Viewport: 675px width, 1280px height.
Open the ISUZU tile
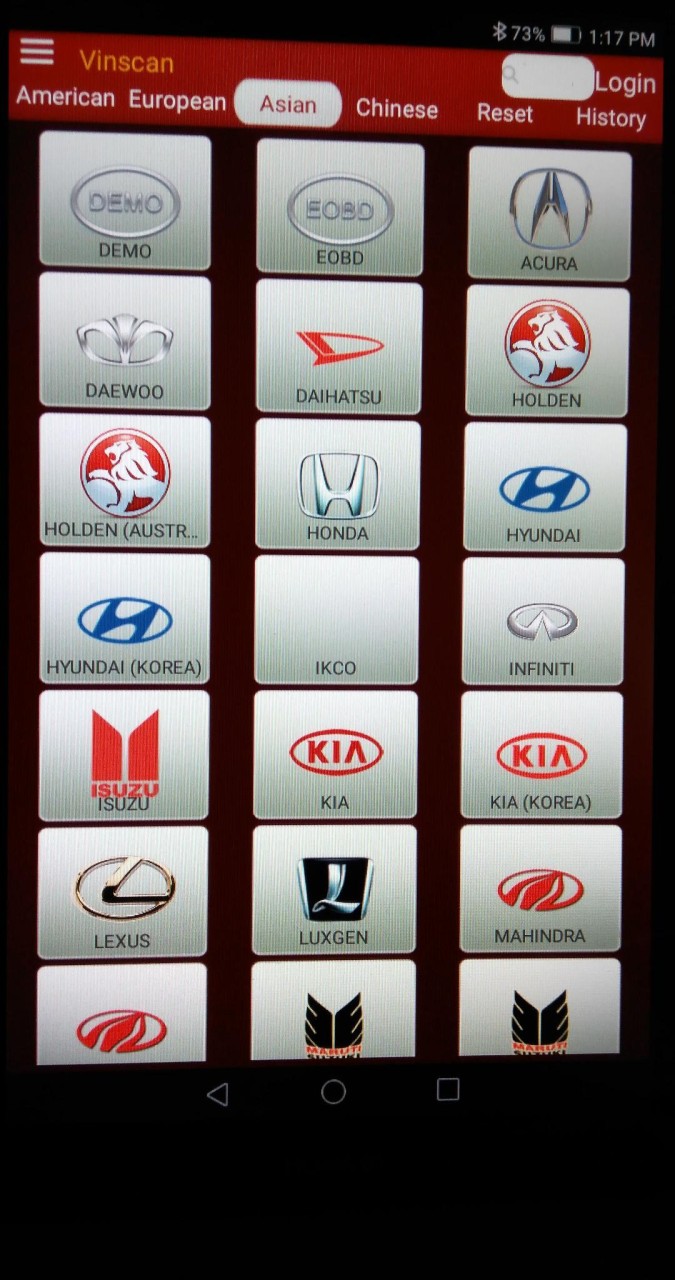point(124,755)
